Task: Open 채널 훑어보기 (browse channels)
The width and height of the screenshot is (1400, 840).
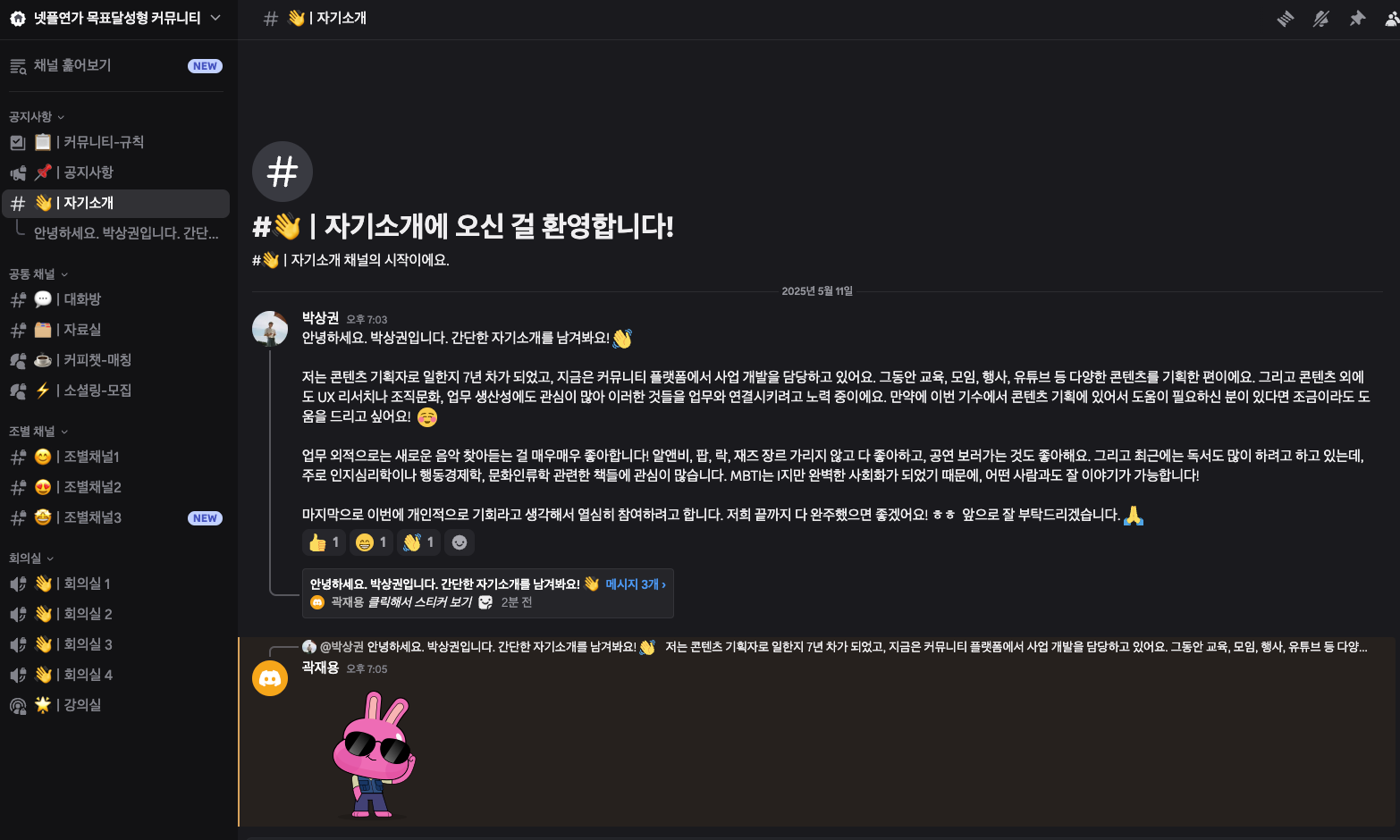Action: pos(72,65)
